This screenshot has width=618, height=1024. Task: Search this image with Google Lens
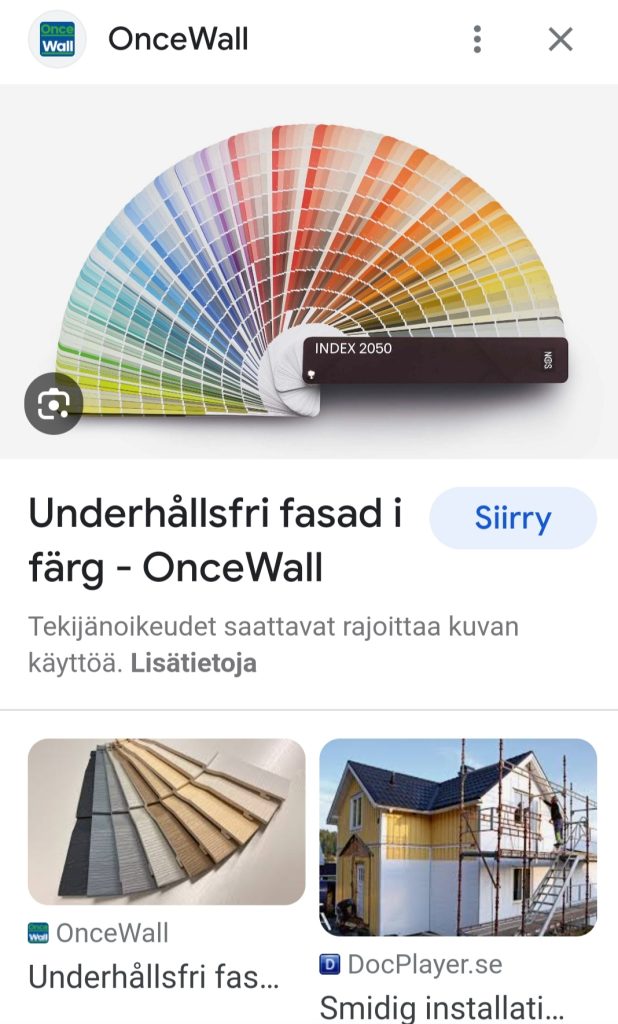[x=53, y=403]
